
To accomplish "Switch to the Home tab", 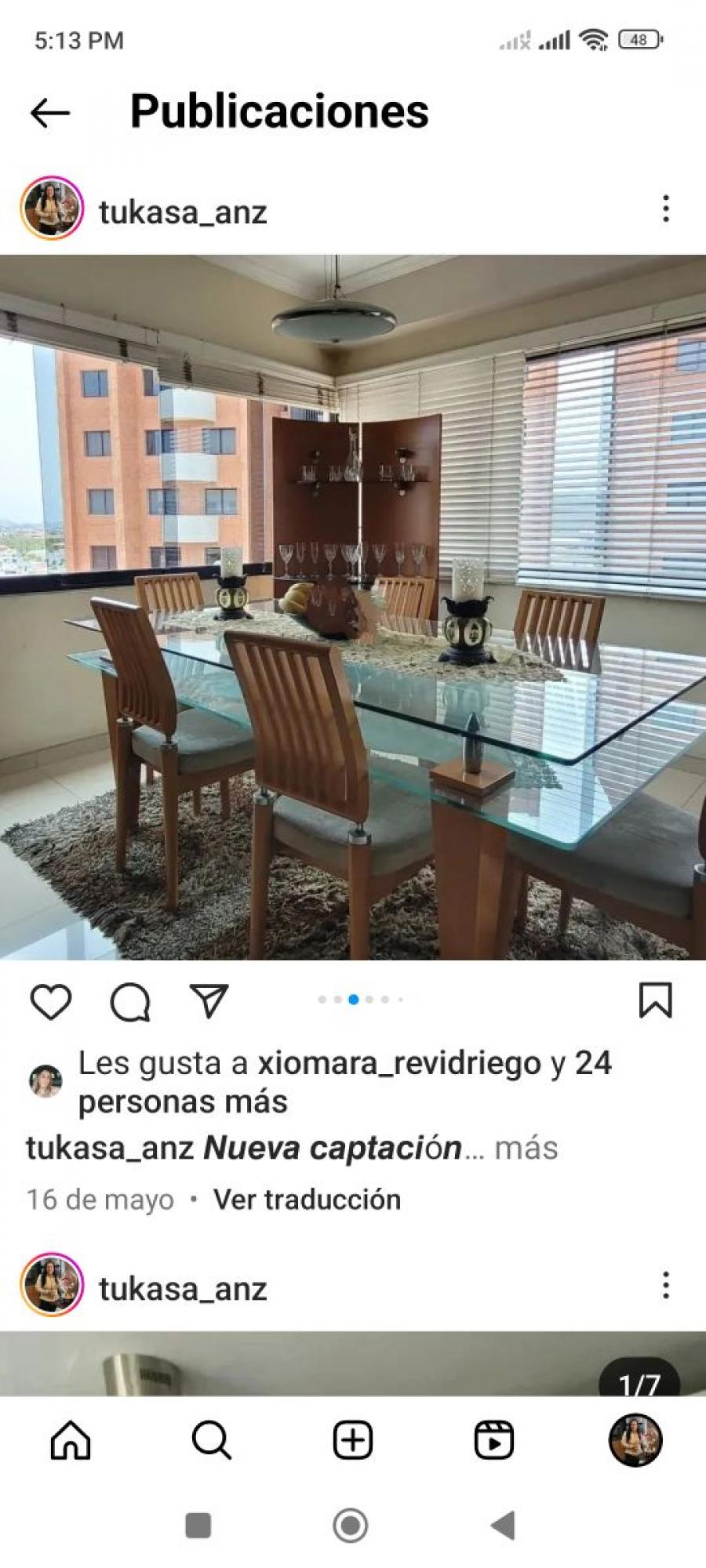I will 71,1440.
